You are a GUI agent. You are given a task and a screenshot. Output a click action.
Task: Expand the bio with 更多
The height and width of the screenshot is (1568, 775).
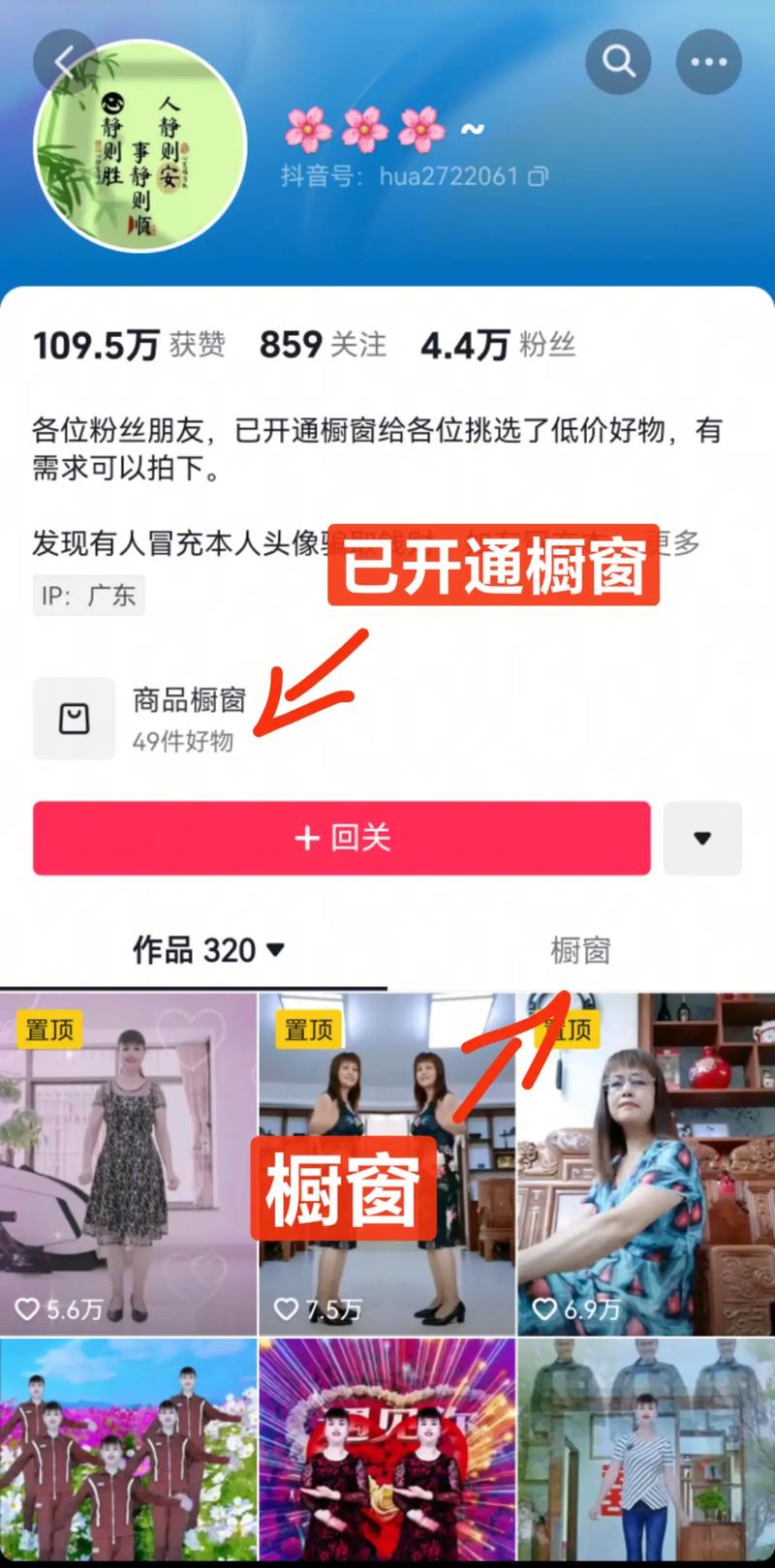pos(673,542)
